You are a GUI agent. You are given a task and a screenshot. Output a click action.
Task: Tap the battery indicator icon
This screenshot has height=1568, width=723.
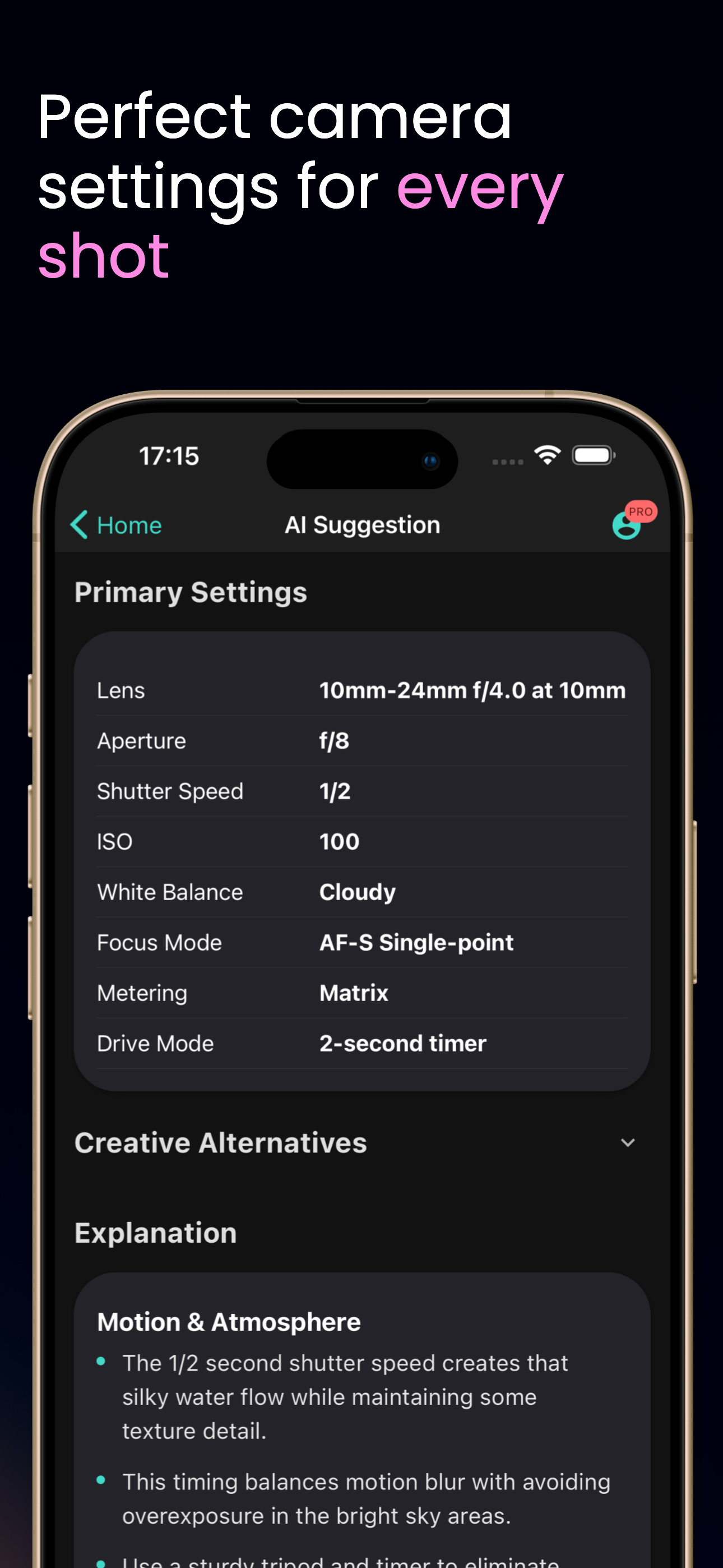(x=594, y=454)
